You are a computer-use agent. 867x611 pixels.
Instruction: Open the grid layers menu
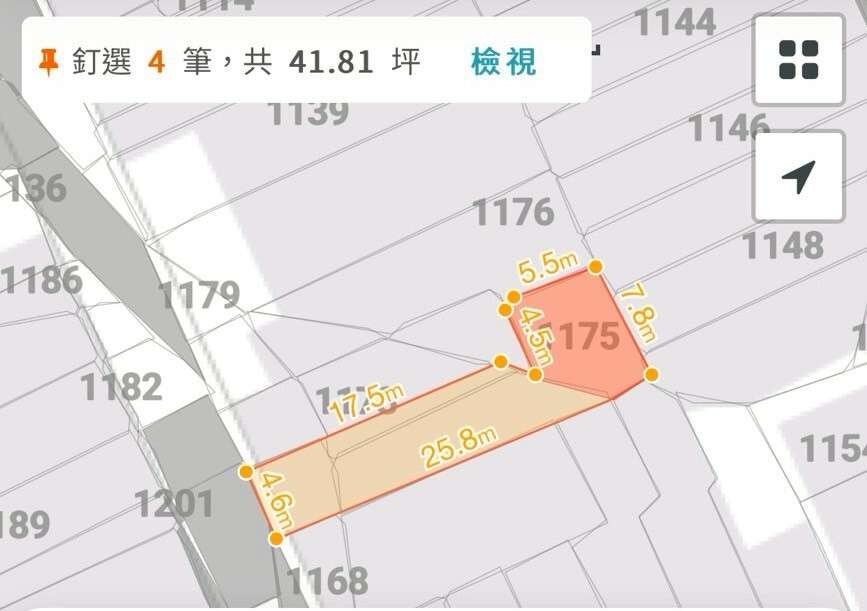click(x=798, y=60)
